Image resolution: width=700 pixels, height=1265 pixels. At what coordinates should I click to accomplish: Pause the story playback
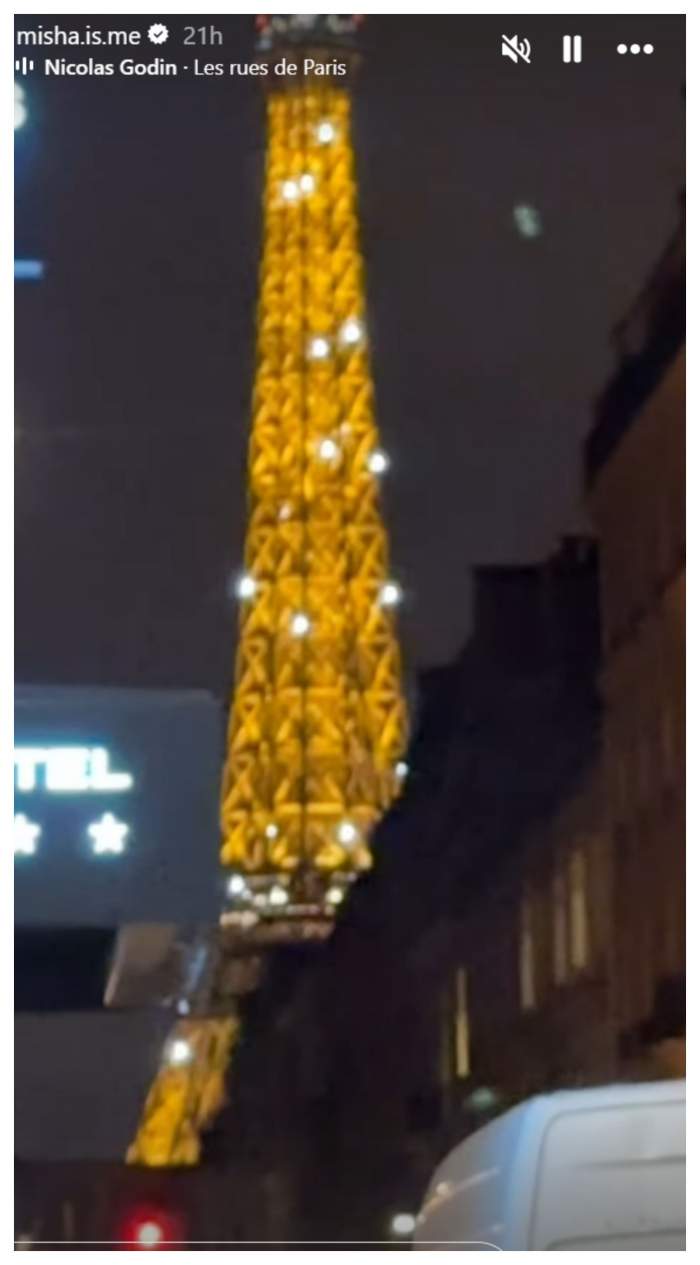point(572,49)
